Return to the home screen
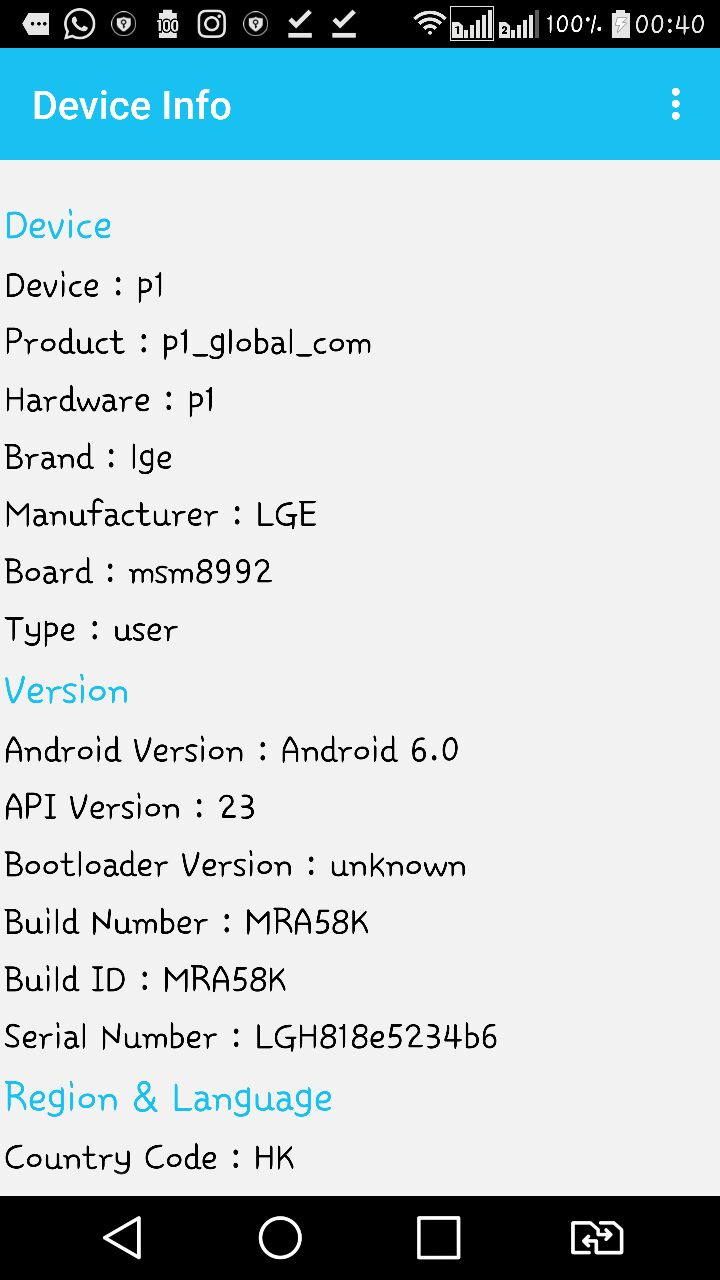The height and width of the screenshot is (1280, 720). [280, 1237]
